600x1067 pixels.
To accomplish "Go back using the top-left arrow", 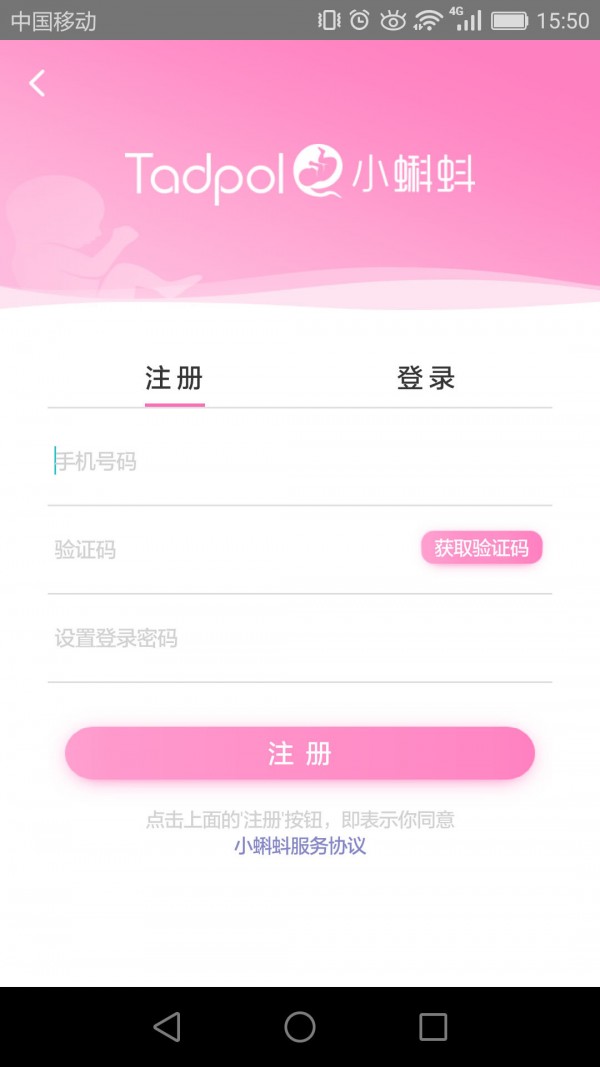I will point(37,83).
